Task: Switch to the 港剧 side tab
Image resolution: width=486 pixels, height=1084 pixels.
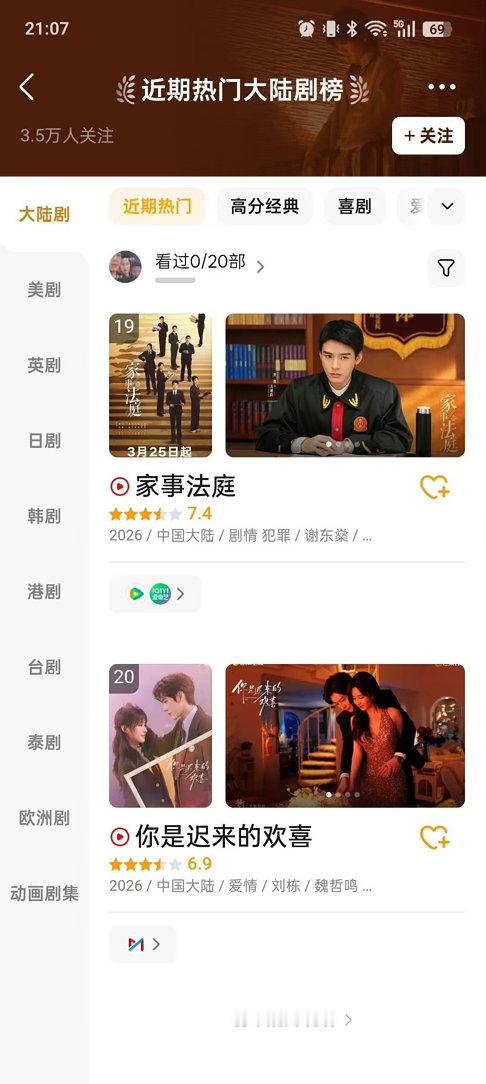Action: click(44, 591)
